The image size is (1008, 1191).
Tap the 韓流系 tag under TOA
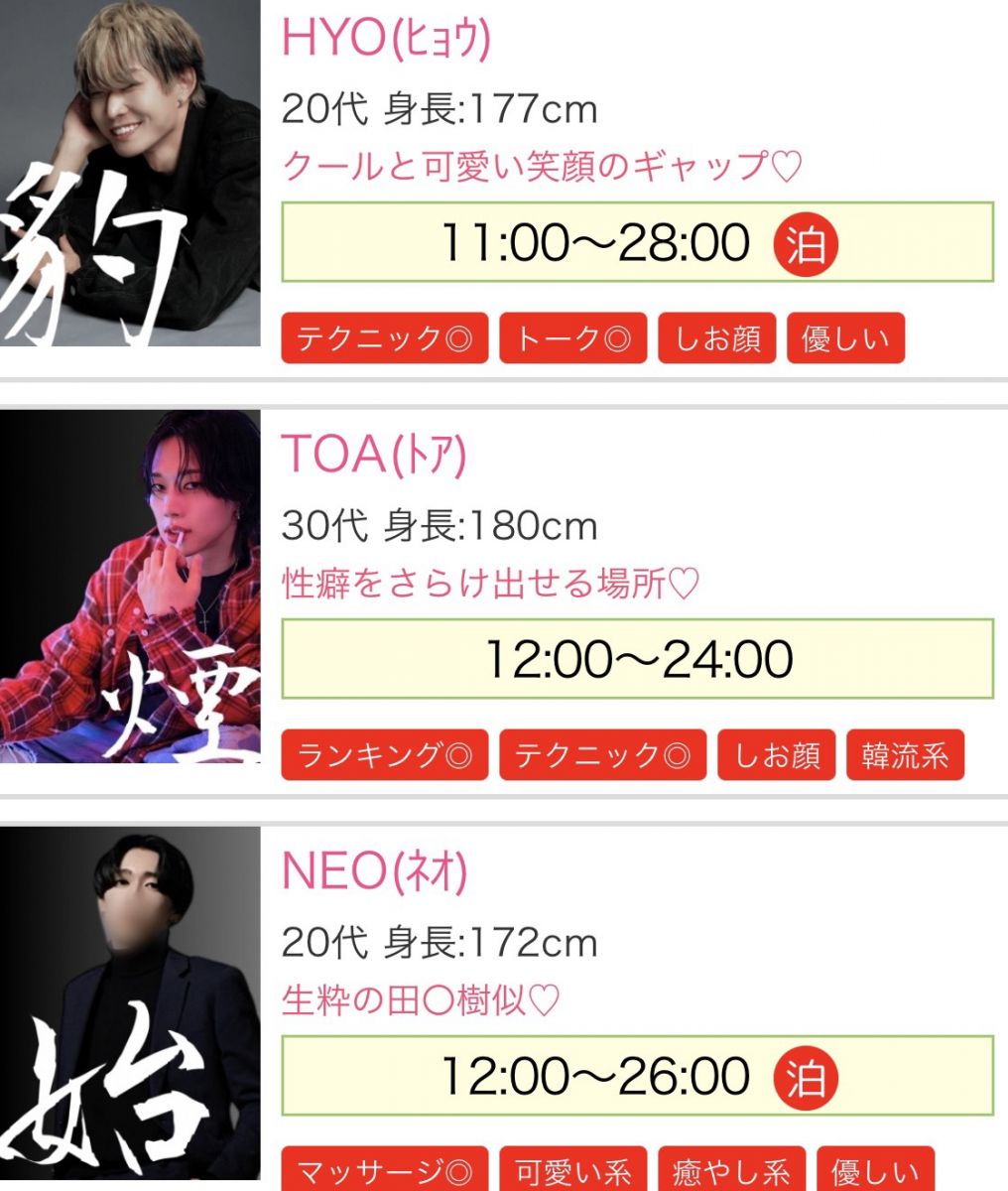coord(905,756)
